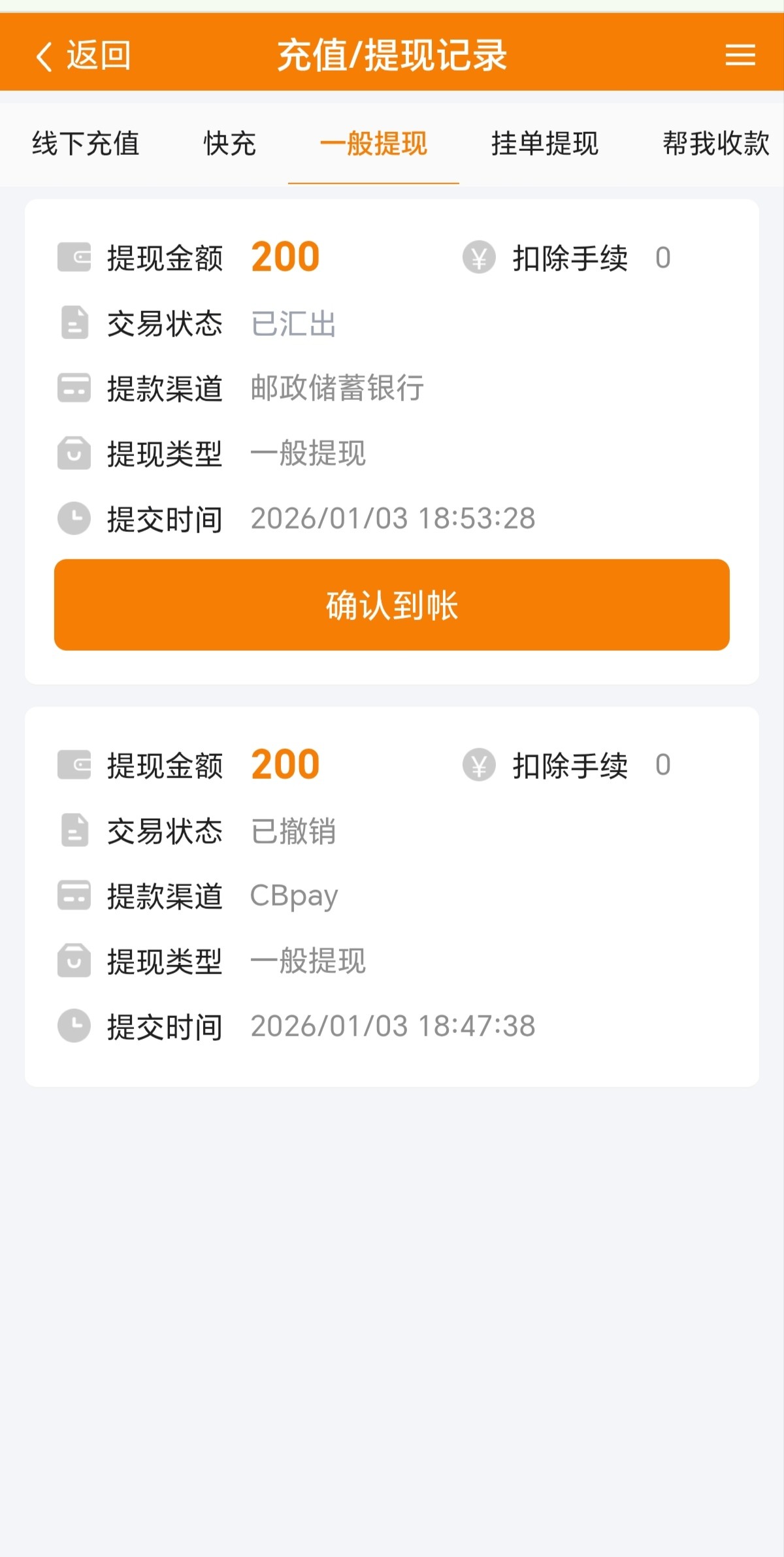
Task: Select the 快充 tab
Action: coord(229,144)
